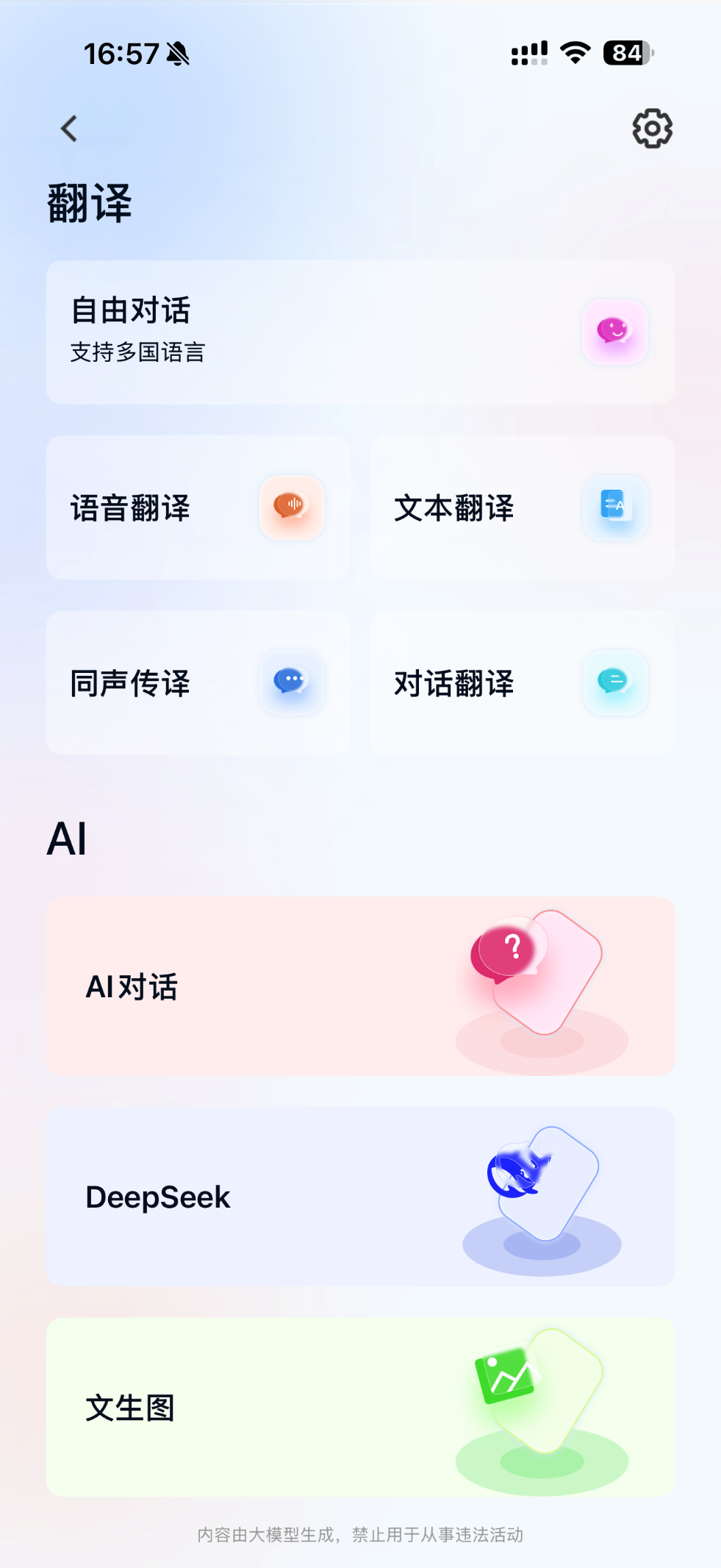This screenshot has width=721, height=1568.
Task: Open the 自由对话 card
Action: coord(360,332)
